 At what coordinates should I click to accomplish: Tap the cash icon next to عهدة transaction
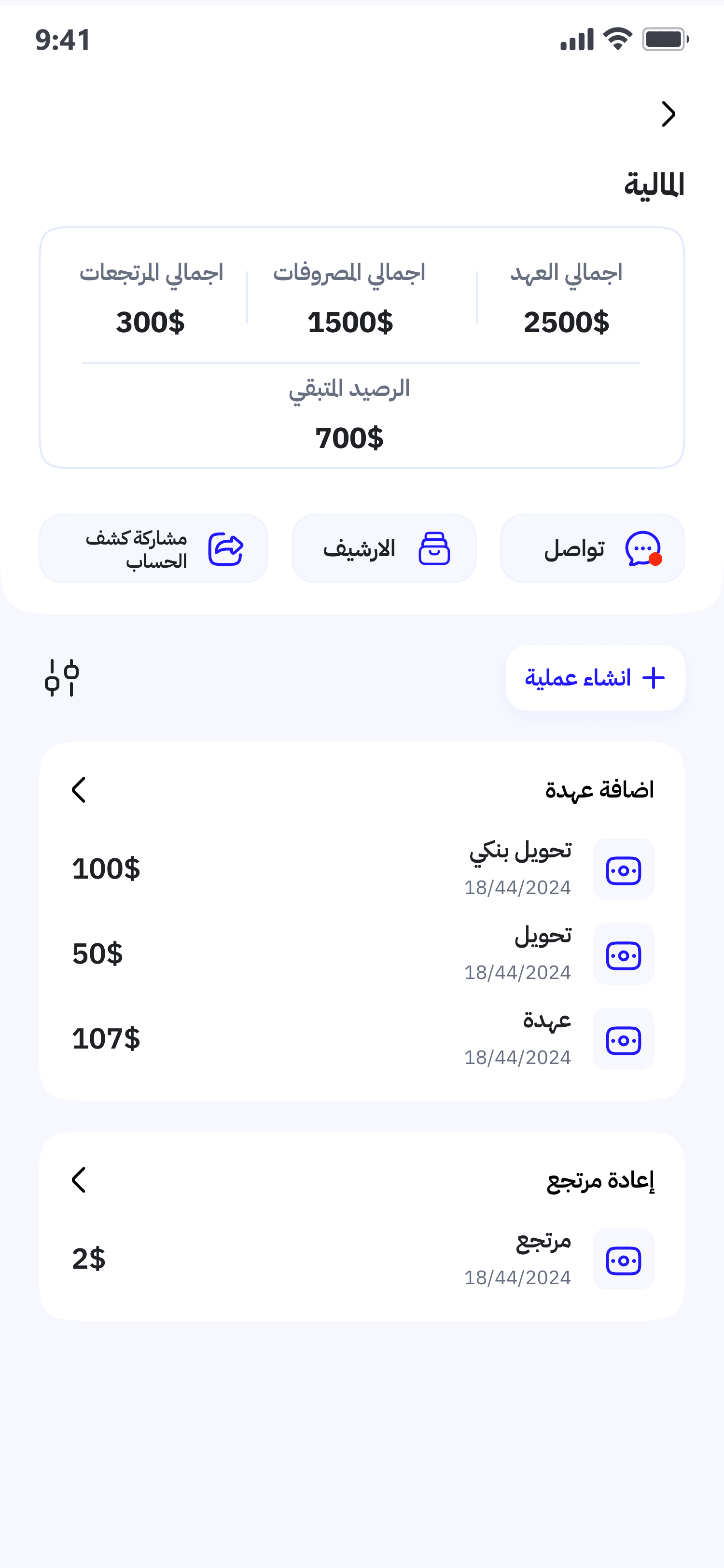point(623,1040)
